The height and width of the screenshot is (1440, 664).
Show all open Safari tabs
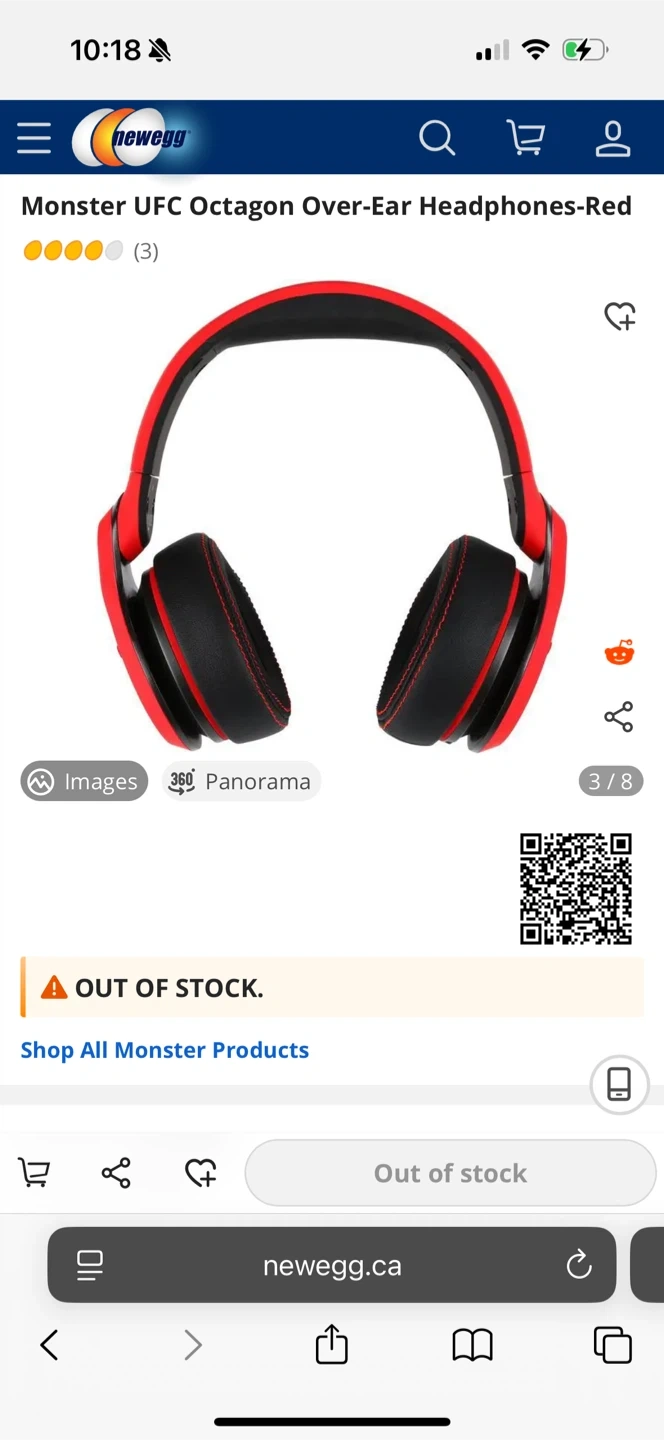coord(612,1345)
